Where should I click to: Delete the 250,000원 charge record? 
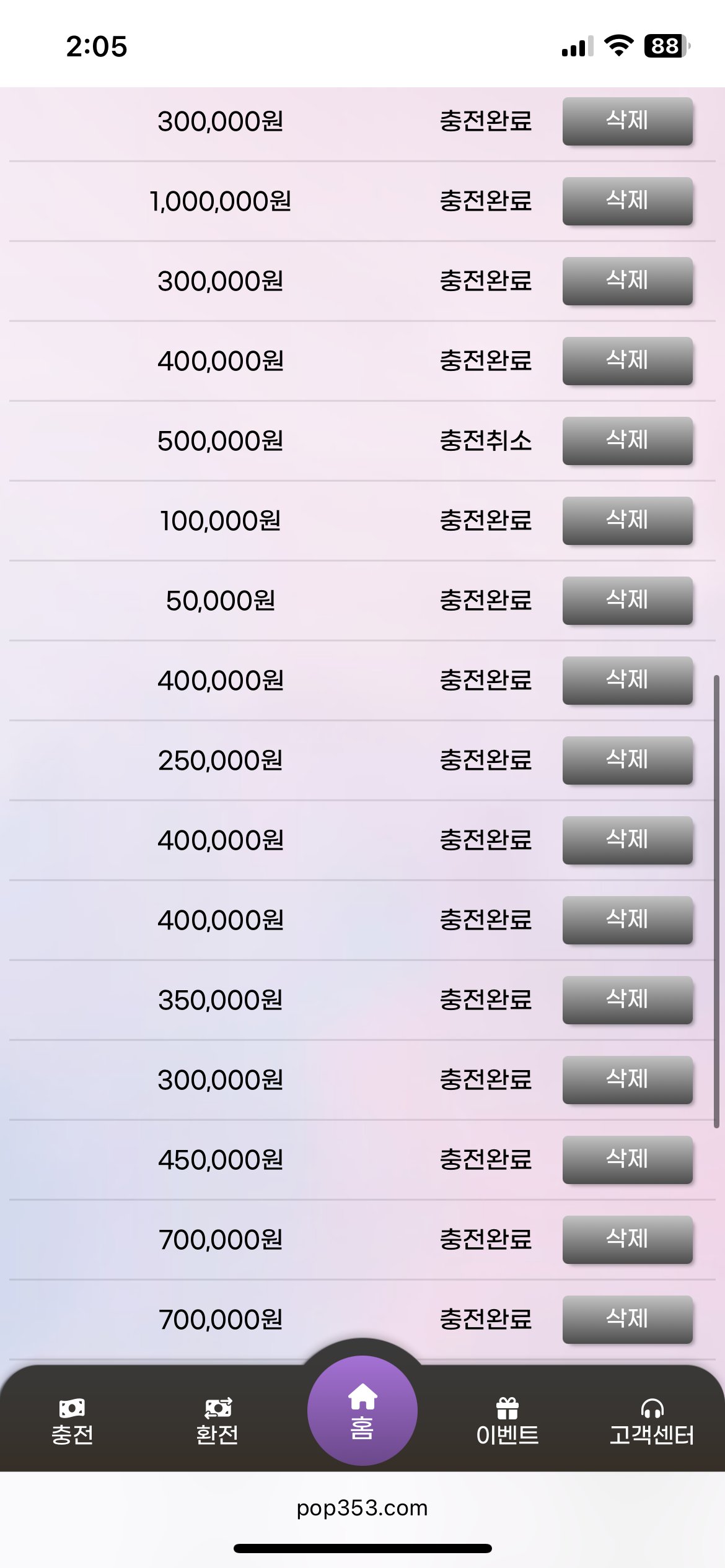point(627,760)
